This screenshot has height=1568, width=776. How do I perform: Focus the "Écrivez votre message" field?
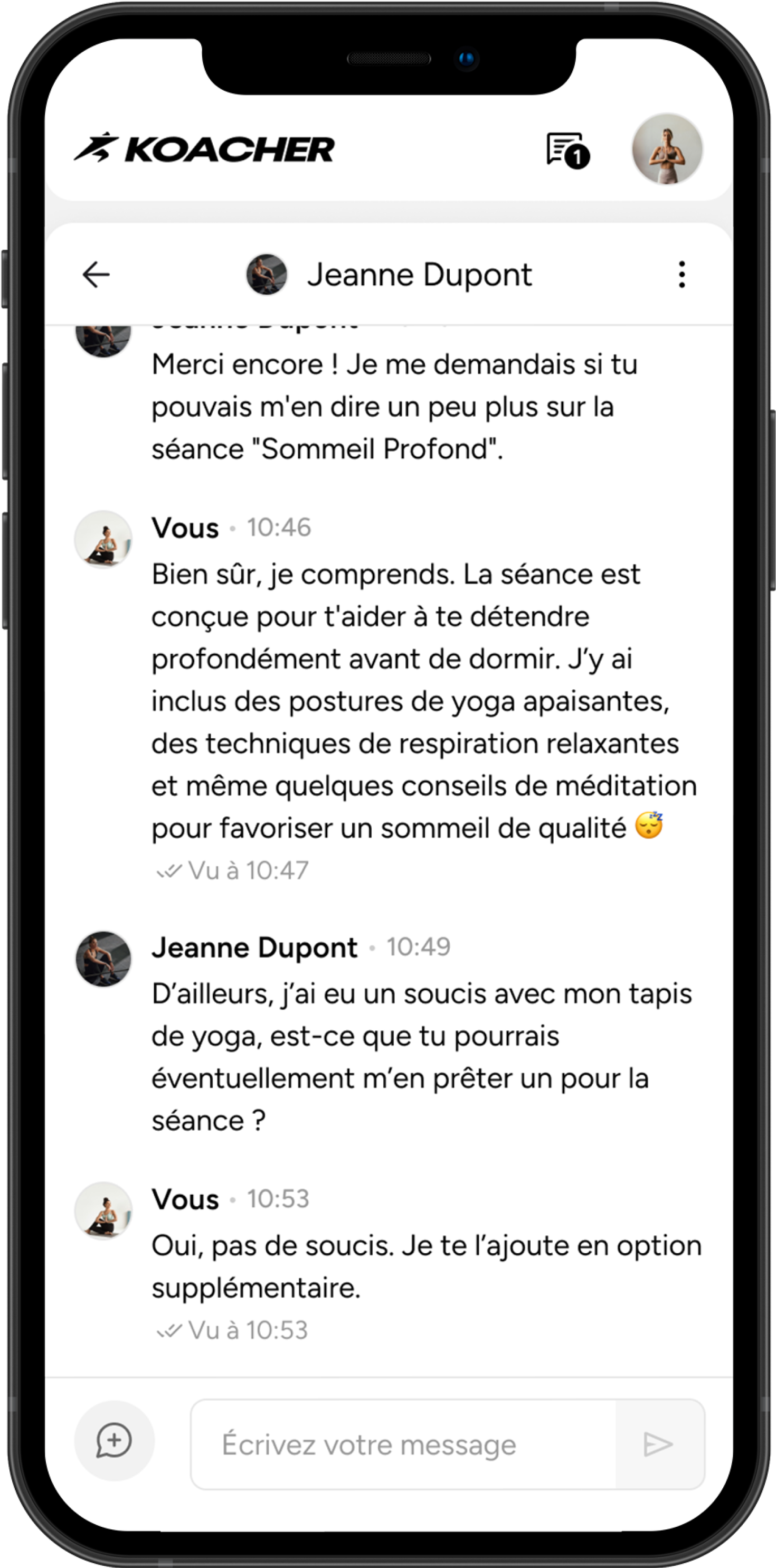403,1444
